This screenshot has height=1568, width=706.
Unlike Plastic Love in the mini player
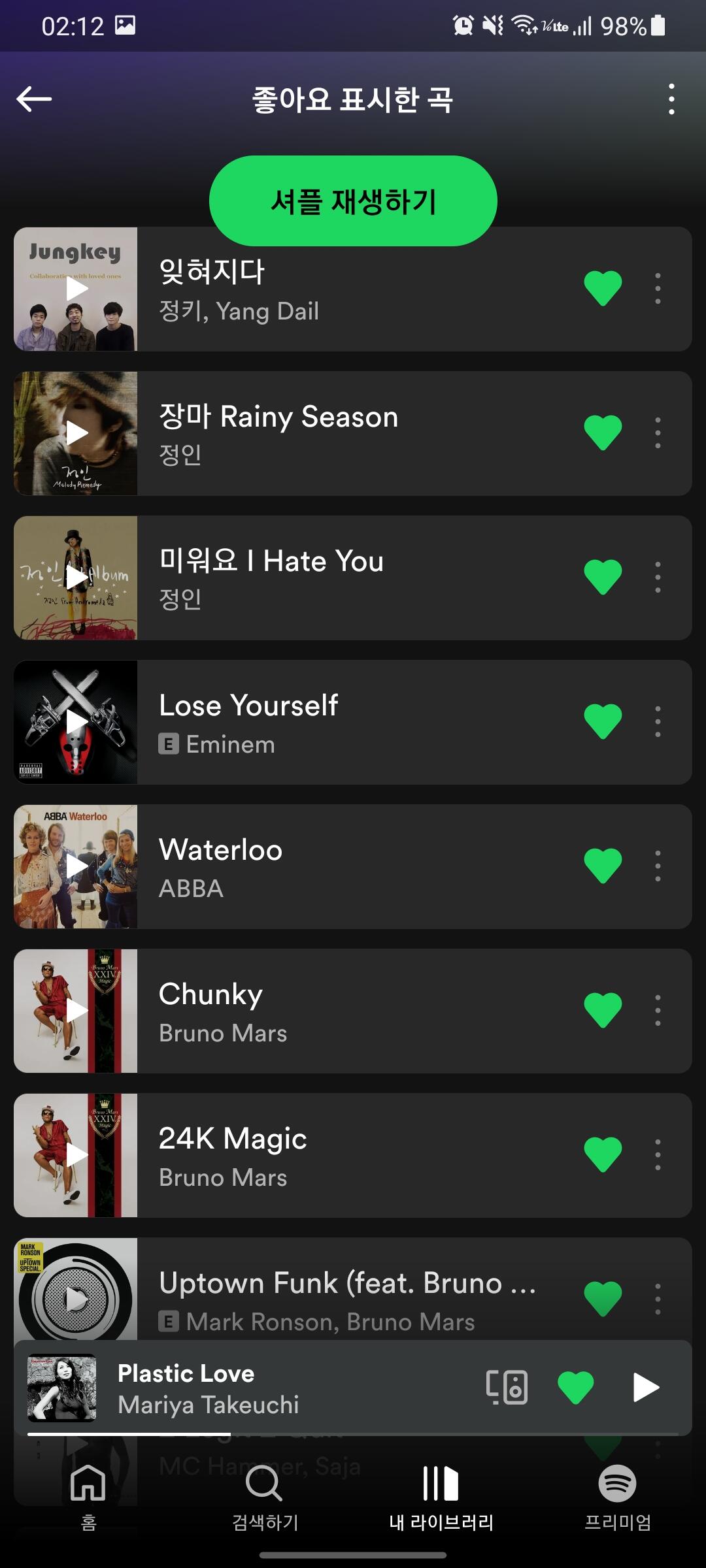point(575,1386)
